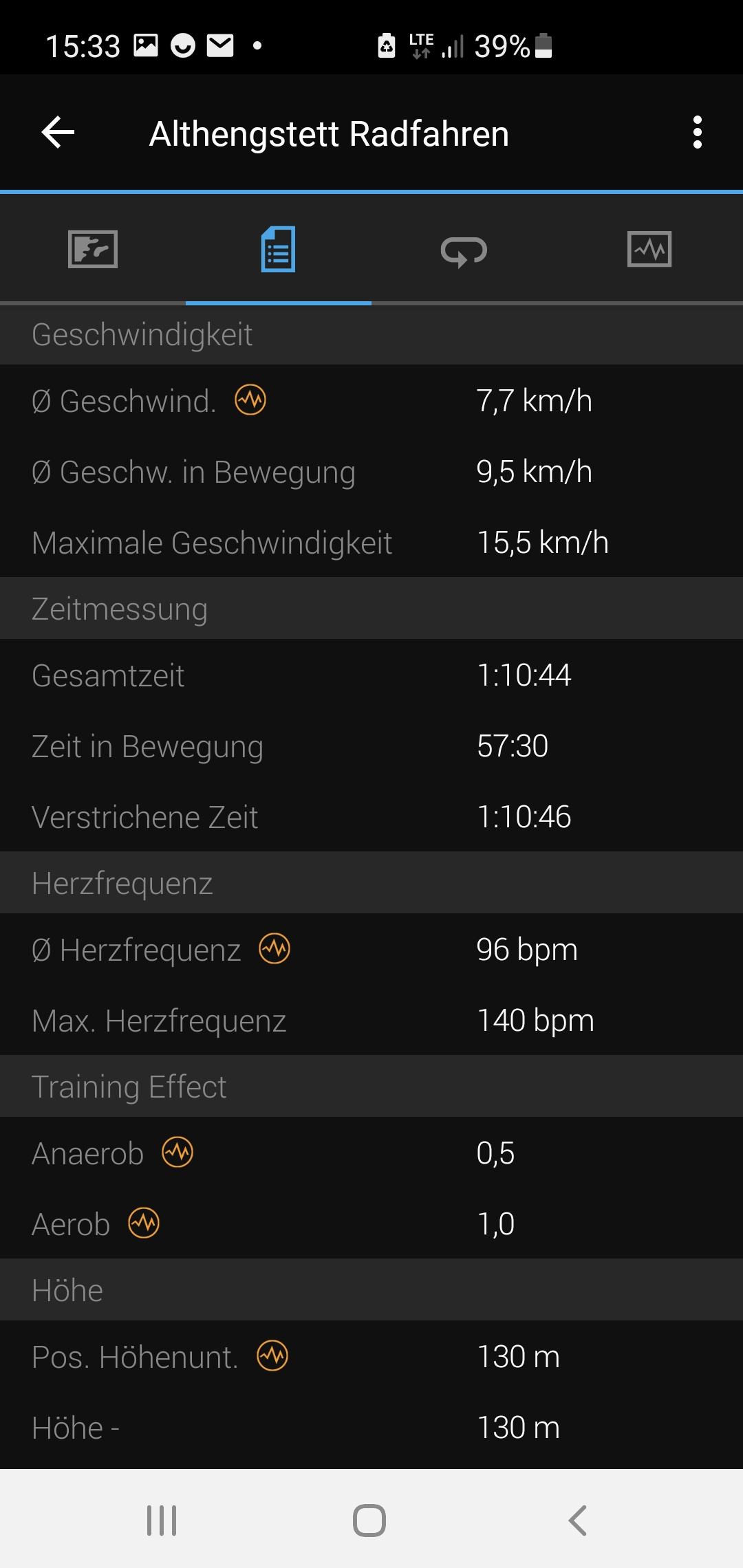
Task: Open recent apps from navigation bar
Action: coord(162,1520)
